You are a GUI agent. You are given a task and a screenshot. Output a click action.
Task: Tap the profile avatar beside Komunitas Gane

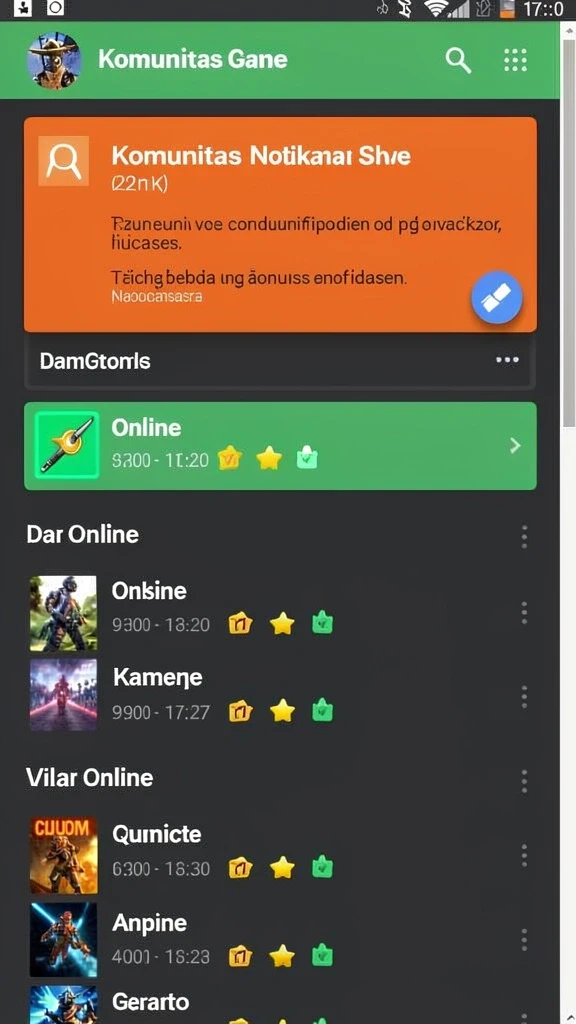(55, 61)
